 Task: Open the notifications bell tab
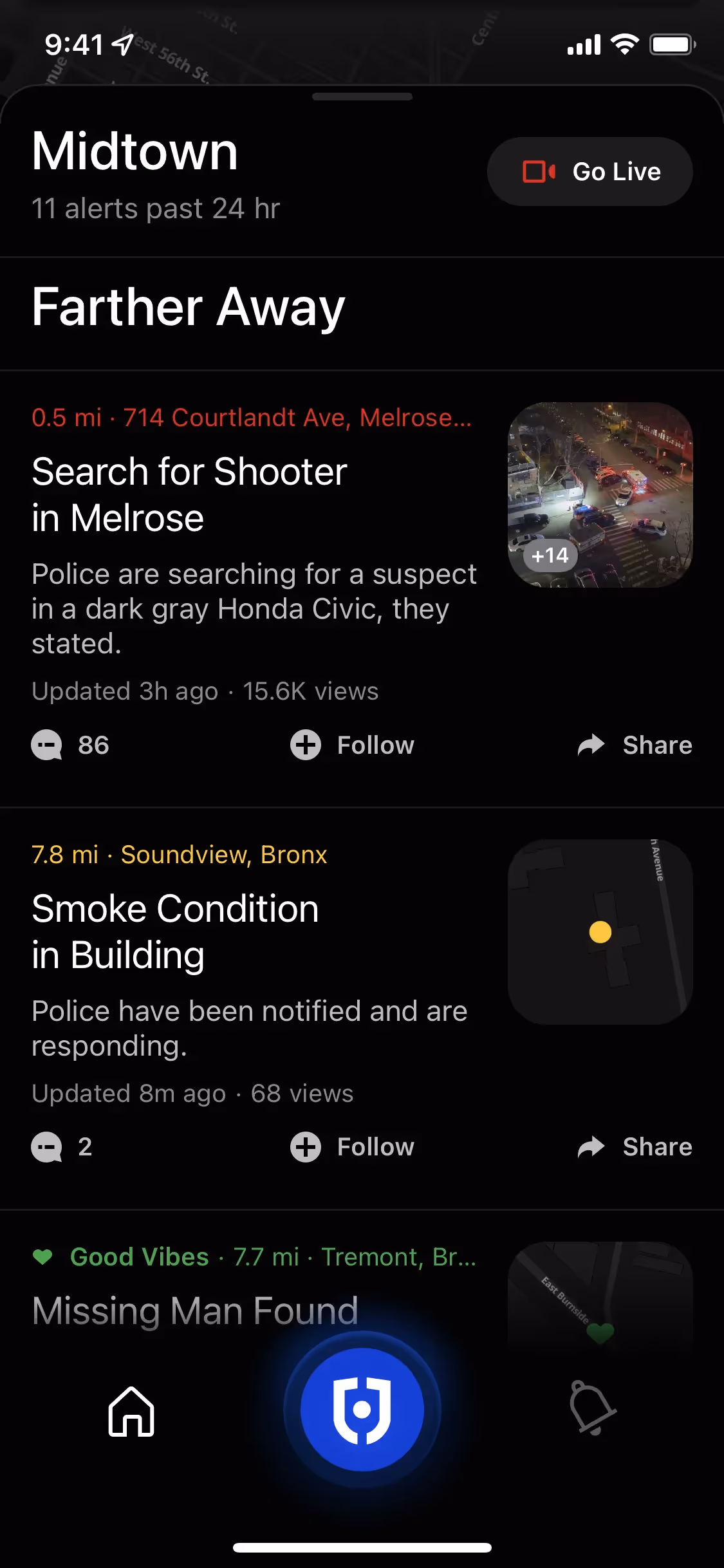[592, 1408]
